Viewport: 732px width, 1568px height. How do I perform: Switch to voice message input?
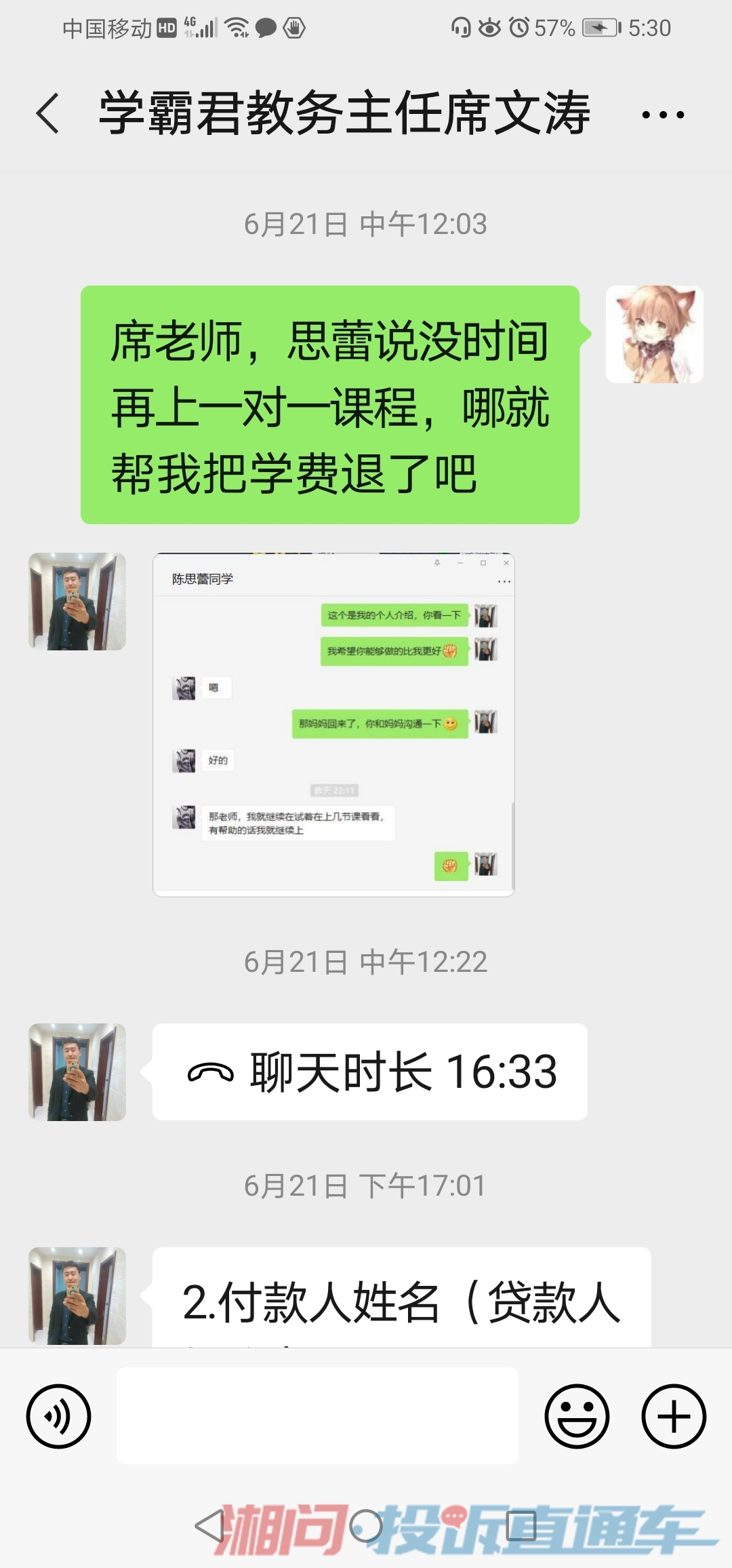pyautogui.click(x=58, y=1417)
